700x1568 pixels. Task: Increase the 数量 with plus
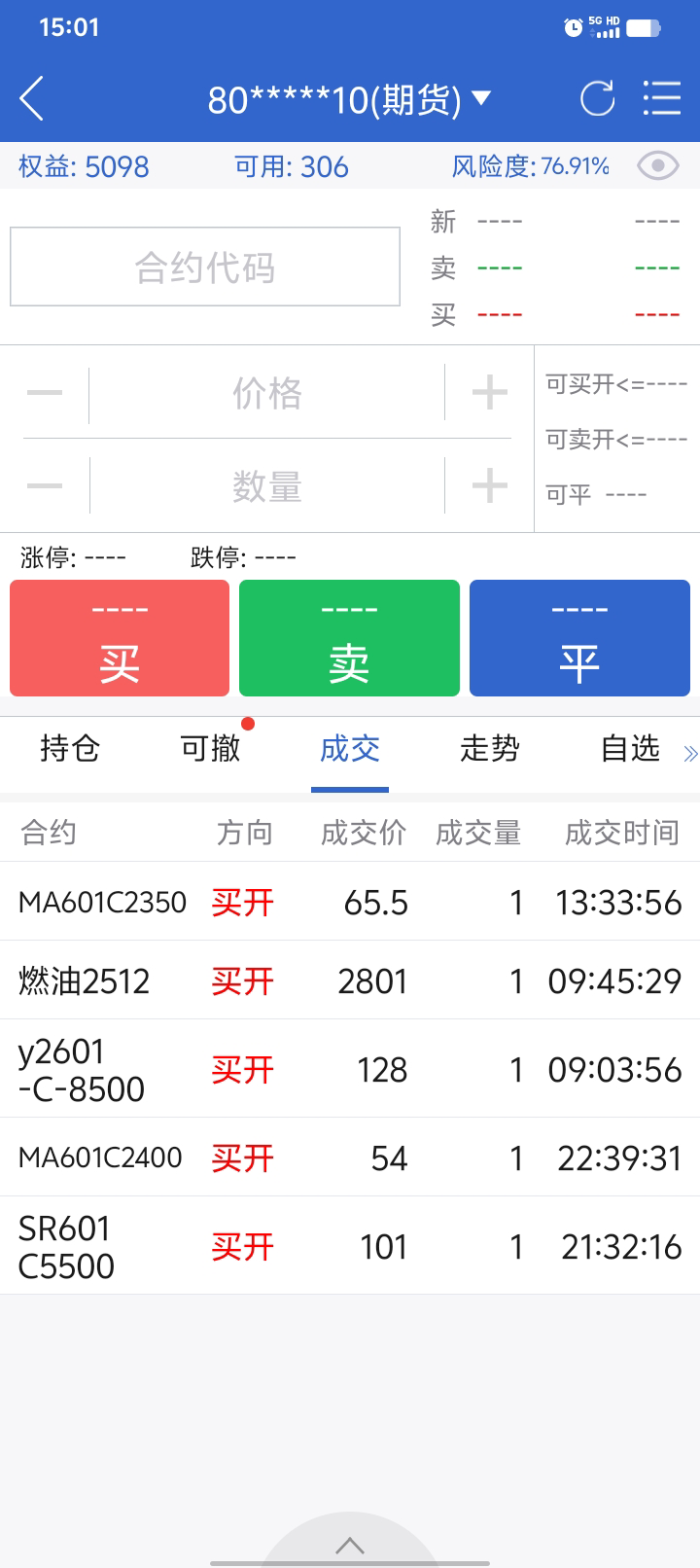click(489, 485)
